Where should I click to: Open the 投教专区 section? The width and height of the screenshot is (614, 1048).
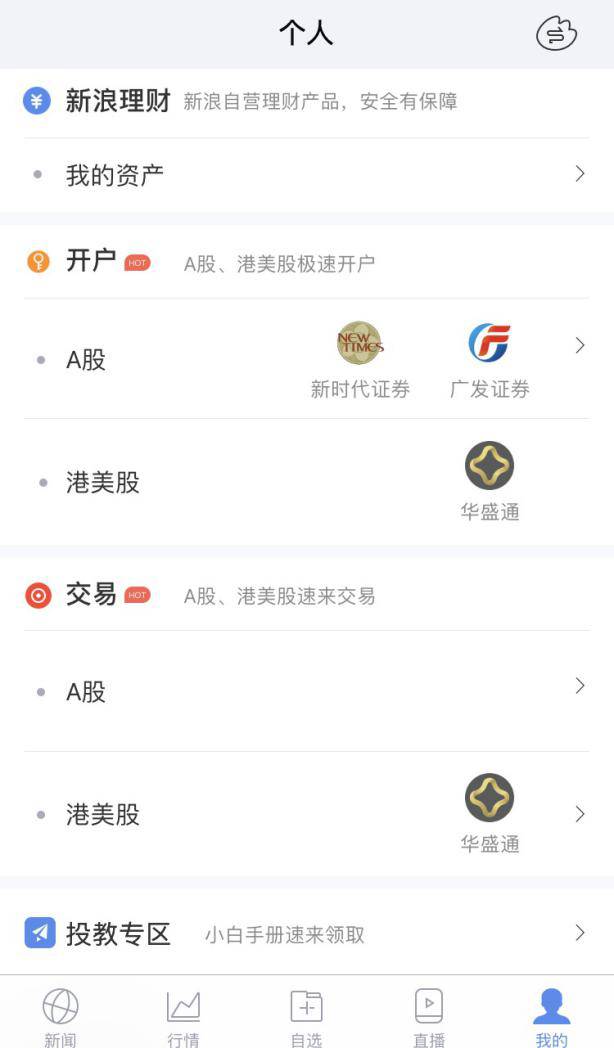point(307,933)
